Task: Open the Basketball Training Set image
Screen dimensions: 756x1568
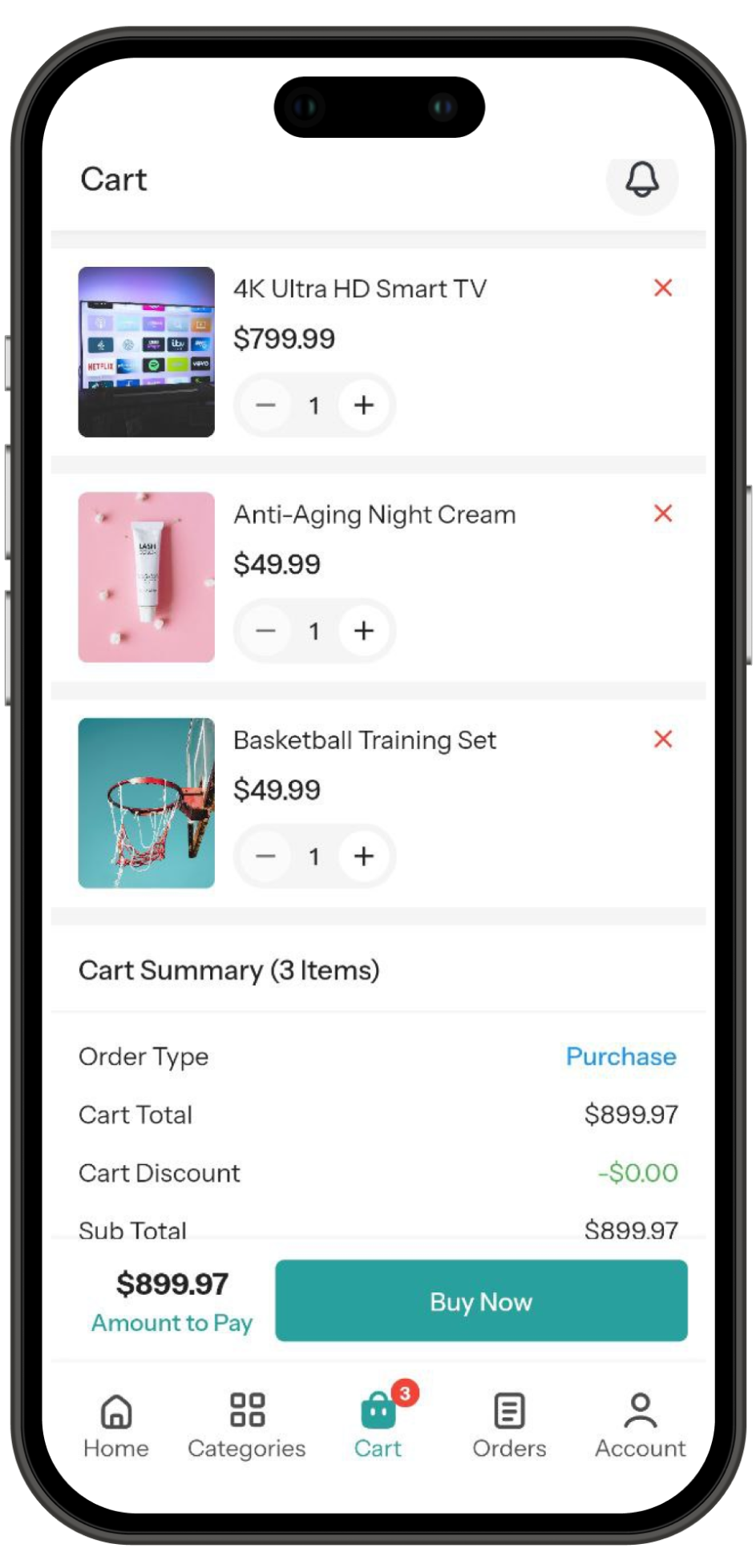Action: click(x=146, y=803)
